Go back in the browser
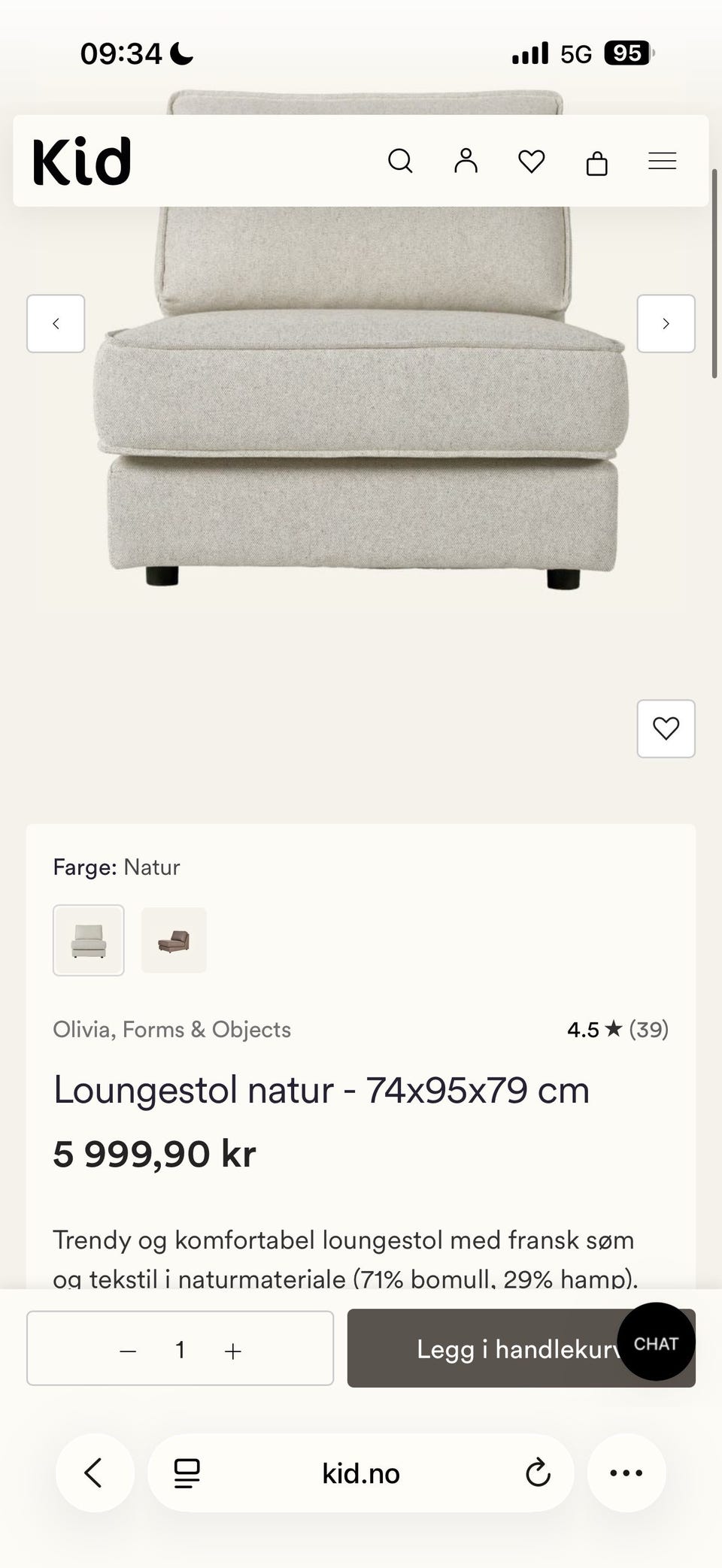The image size is (722, 1568). pyautogui.click(x=95, y=1473)
